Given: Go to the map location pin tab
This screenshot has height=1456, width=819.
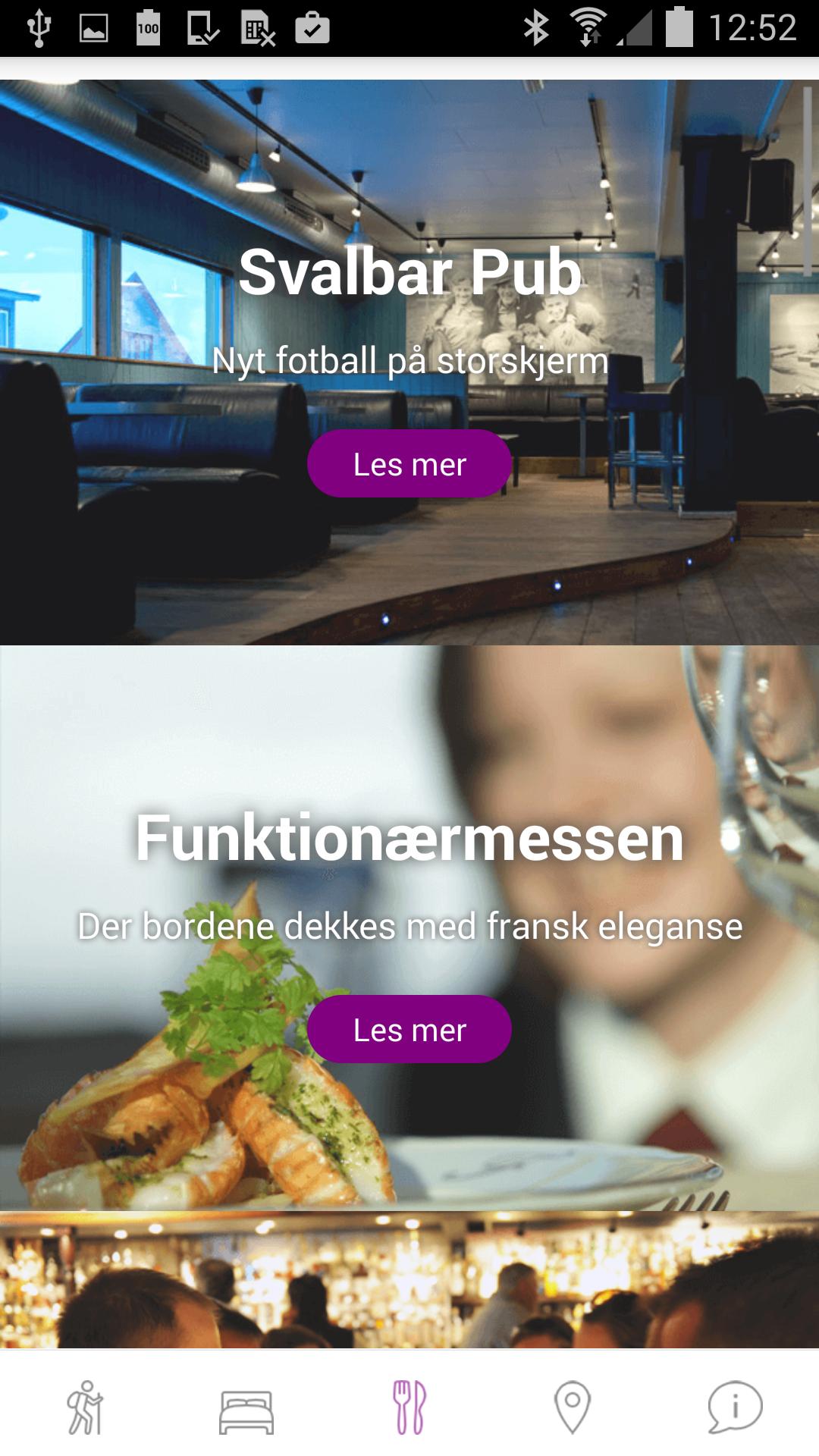Looking at the screenshot, I should tap(573, 1407).
